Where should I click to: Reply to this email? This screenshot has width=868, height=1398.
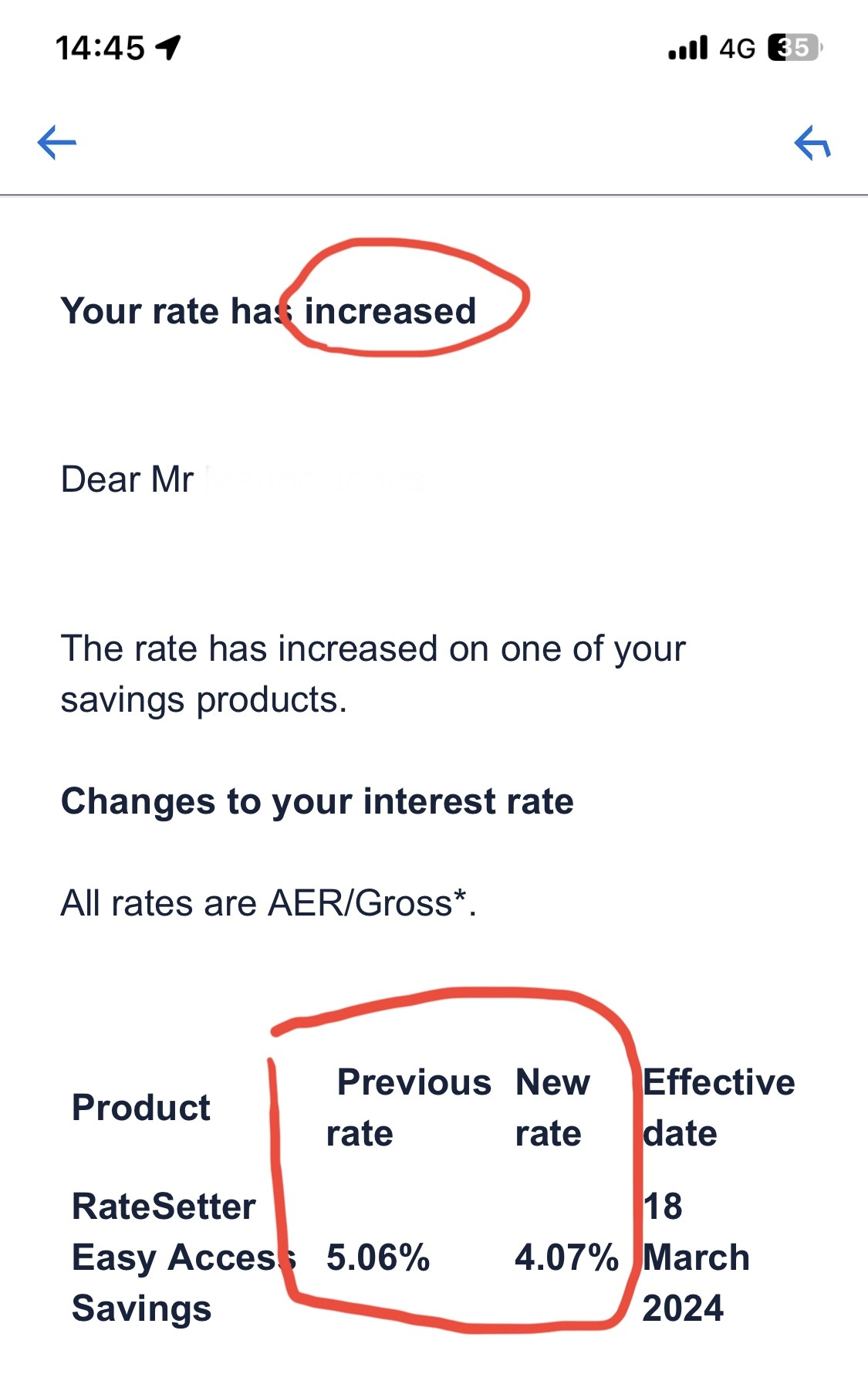812,143
